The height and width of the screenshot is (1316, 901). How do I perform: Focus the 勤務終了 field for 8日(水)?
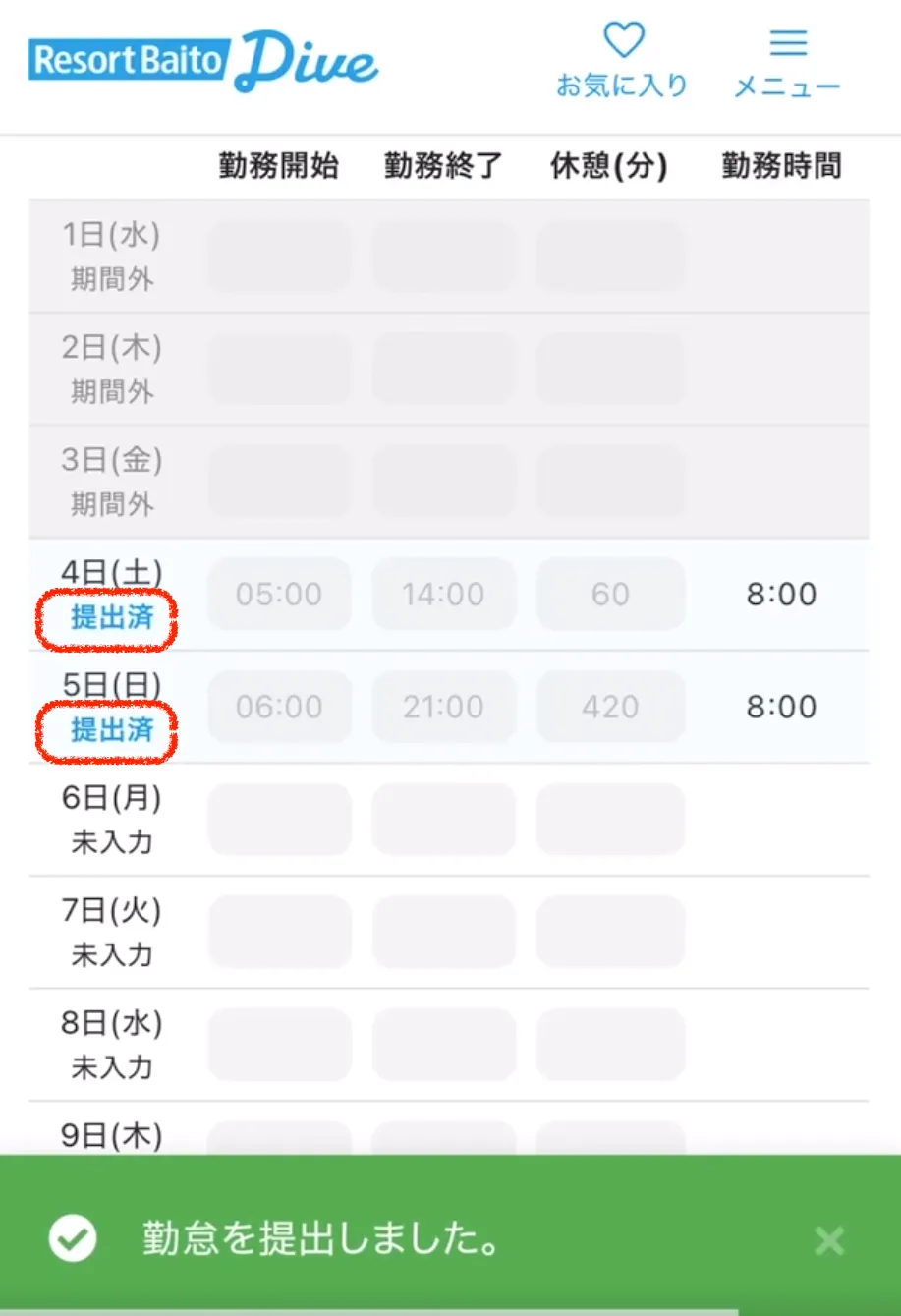coord(443,1045)
